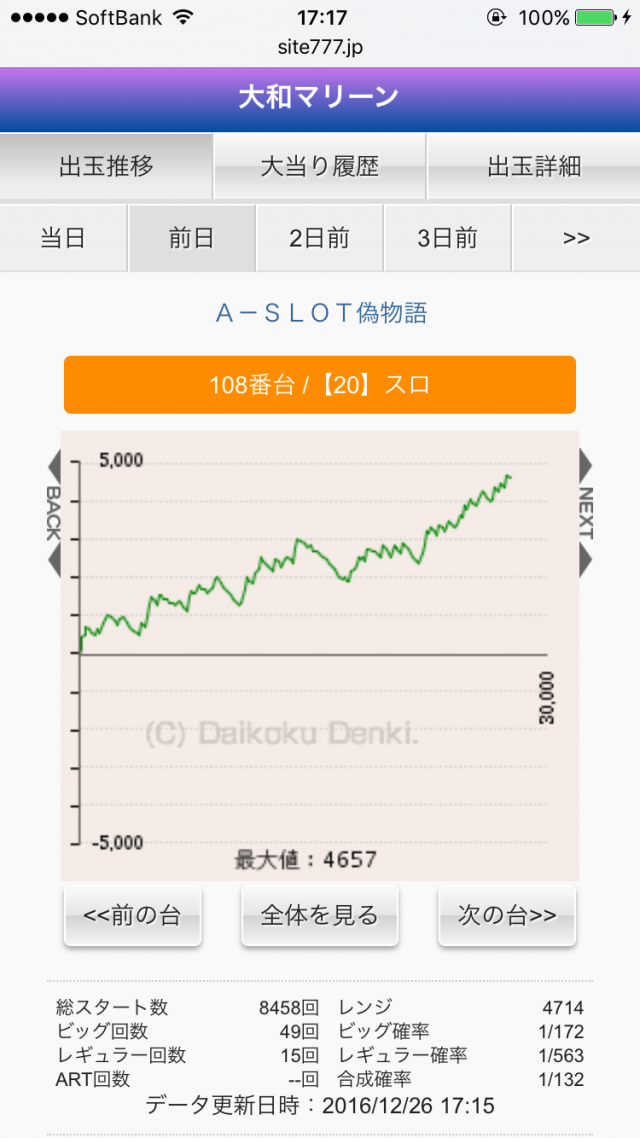Open the A−SLOT偽物語 machine link
Screen dimensions: 640x1138
320,313
